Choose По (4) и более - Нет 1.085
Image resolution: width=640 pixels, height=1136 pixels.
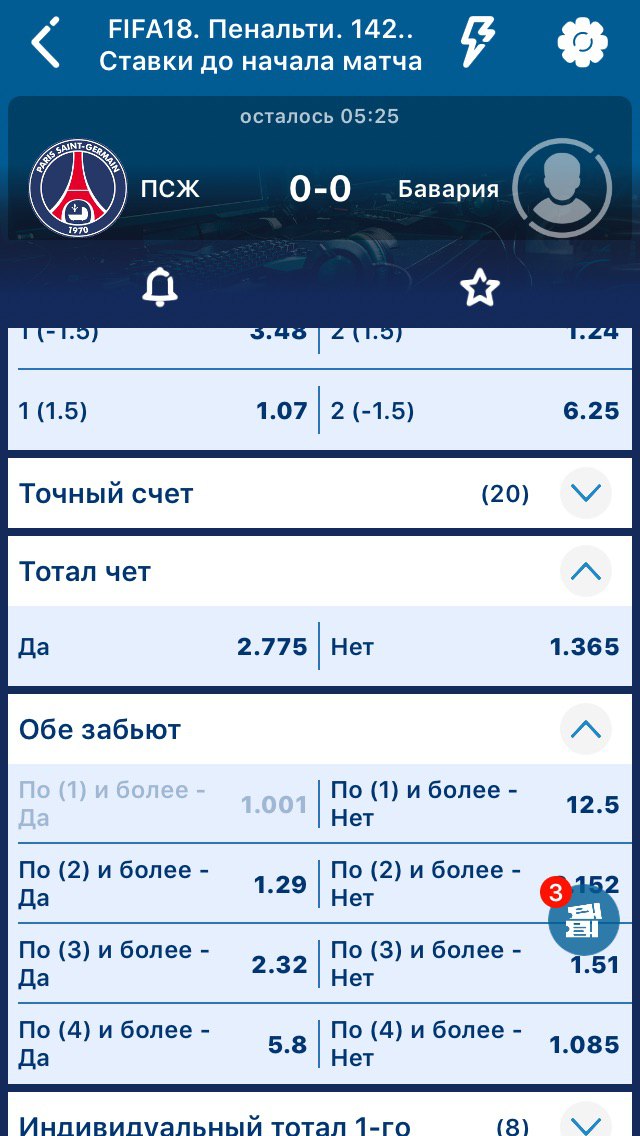475,1044
